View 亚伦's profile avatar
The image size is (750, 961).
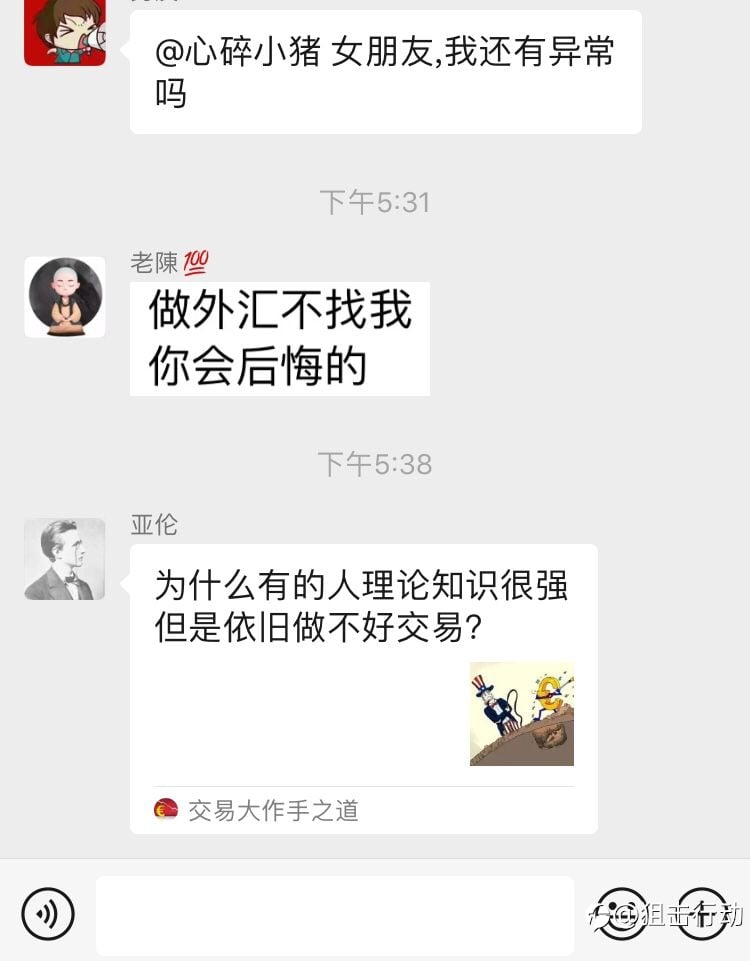(x=65, y=559)
